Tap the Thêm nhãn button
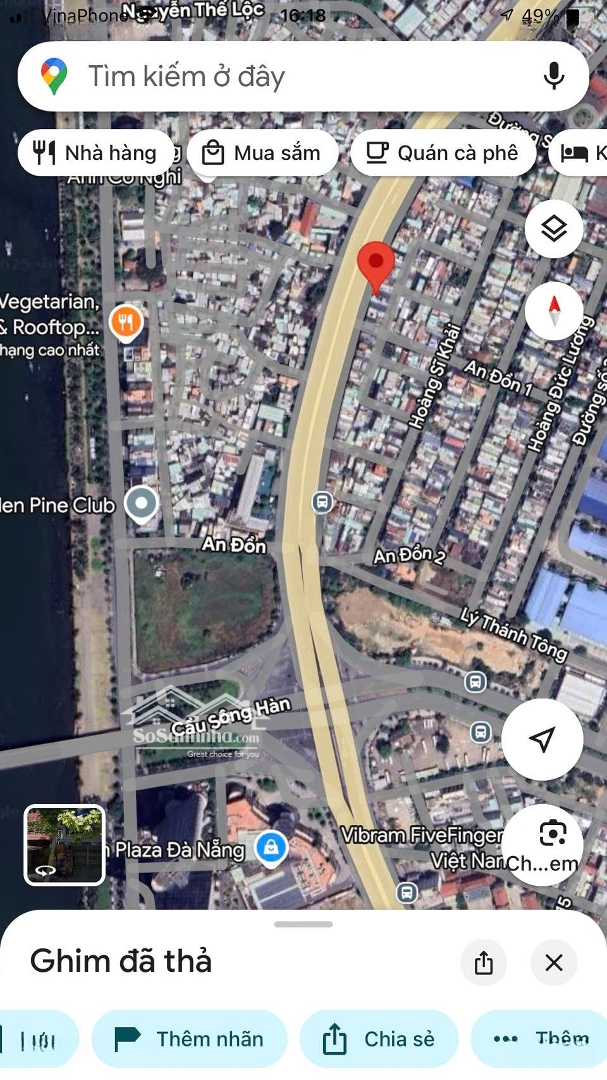This screenshot has width=607, height=1080. [x=190, y=1039]
